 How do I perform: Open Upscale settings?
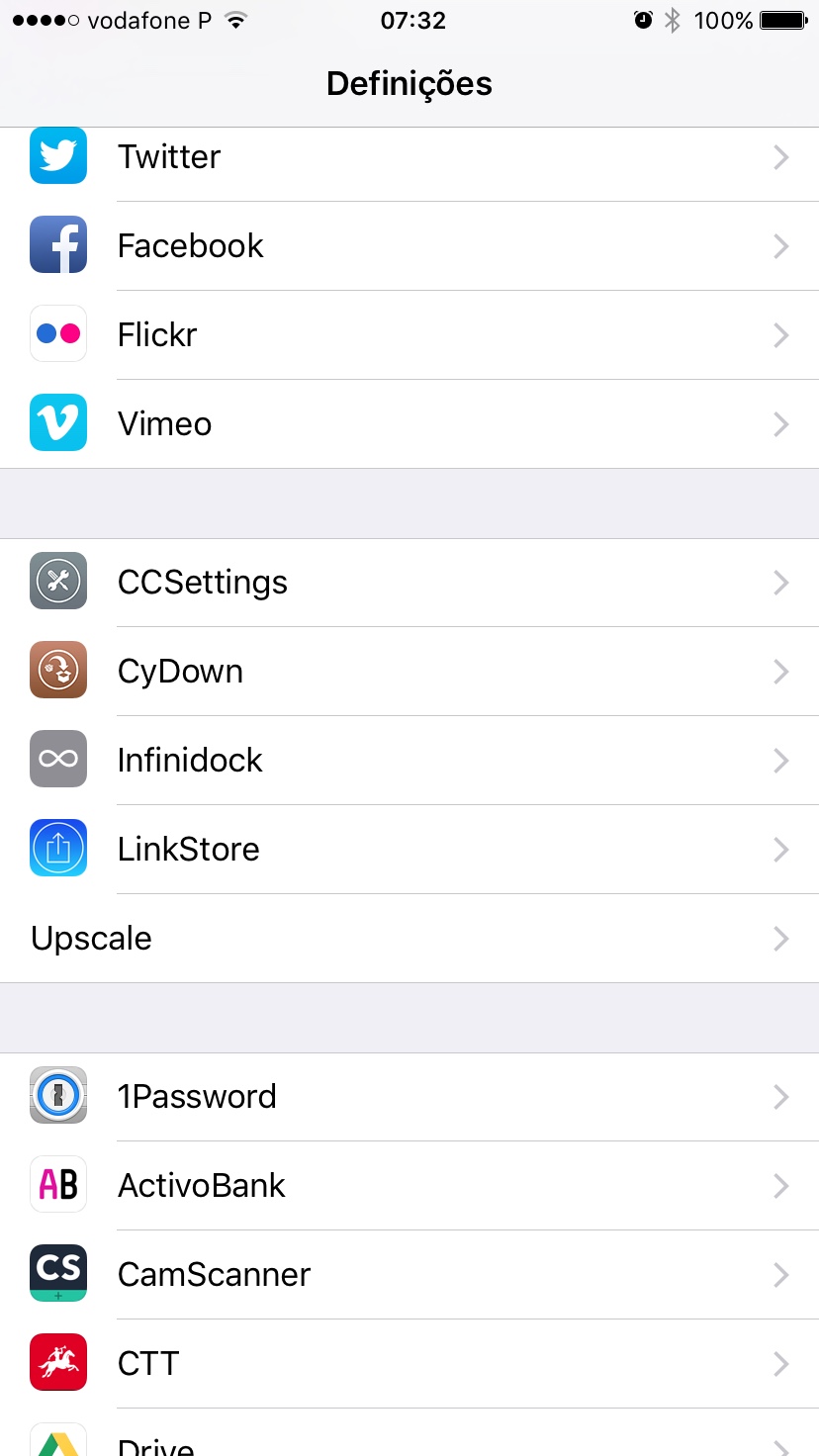click(x=409, y=938)
